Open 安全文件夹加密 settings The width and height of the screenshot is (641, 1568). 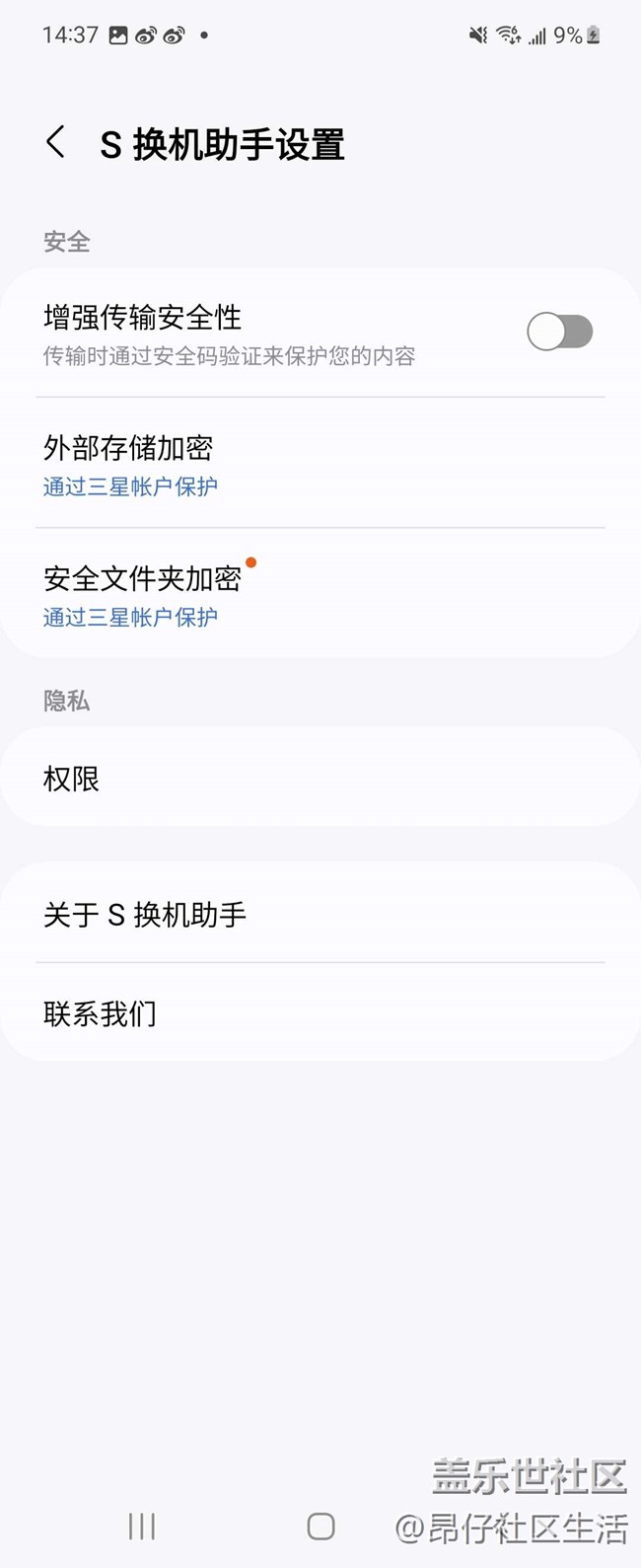[x=320, y=594]
